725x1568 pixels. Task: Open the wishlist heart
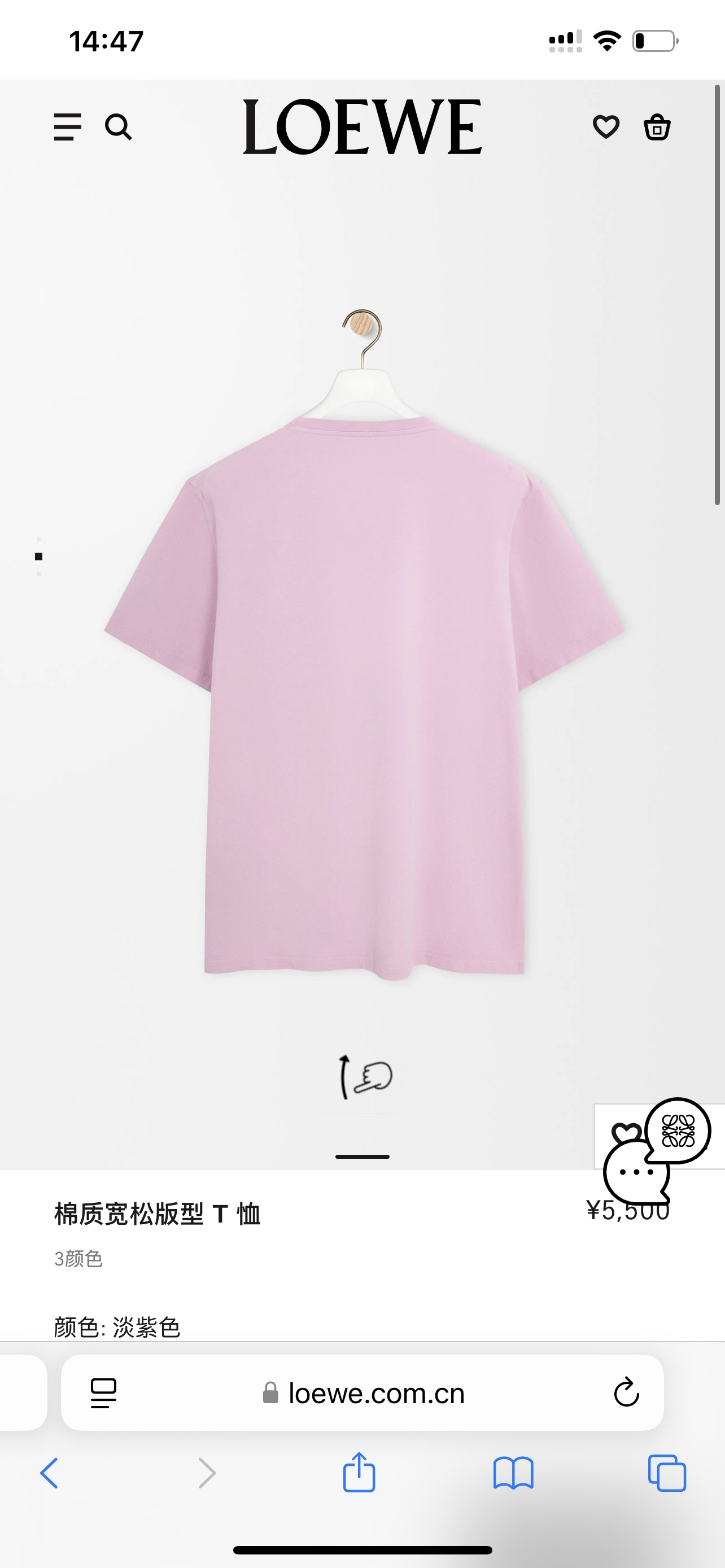click(606, 127)
